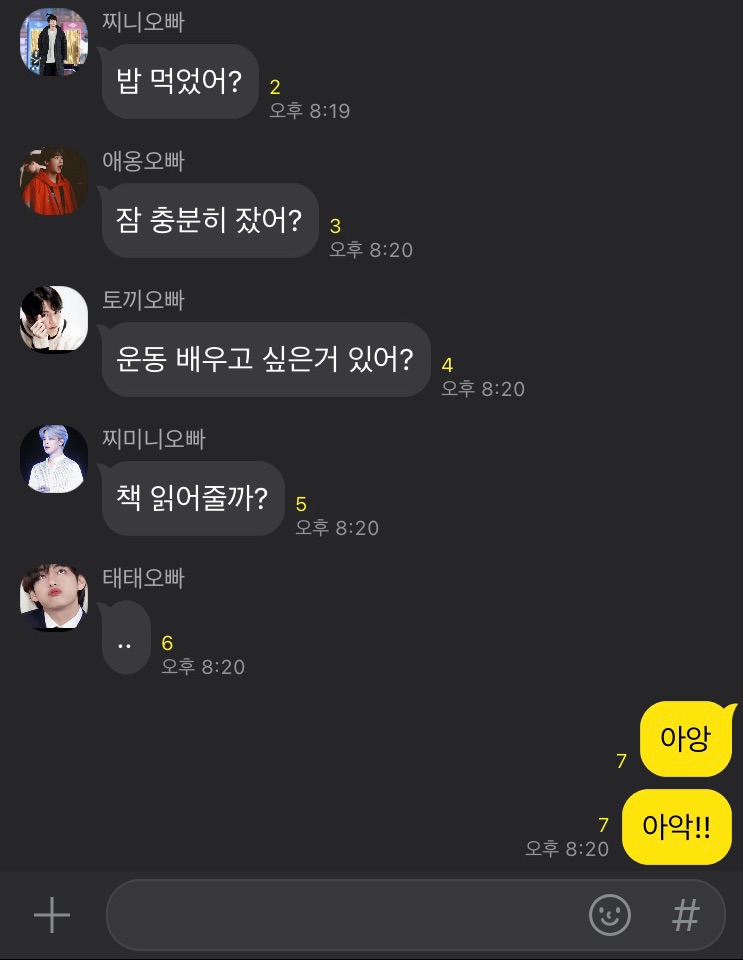
Task: View 찌미니오빠's profile picture
Action: 54,459
